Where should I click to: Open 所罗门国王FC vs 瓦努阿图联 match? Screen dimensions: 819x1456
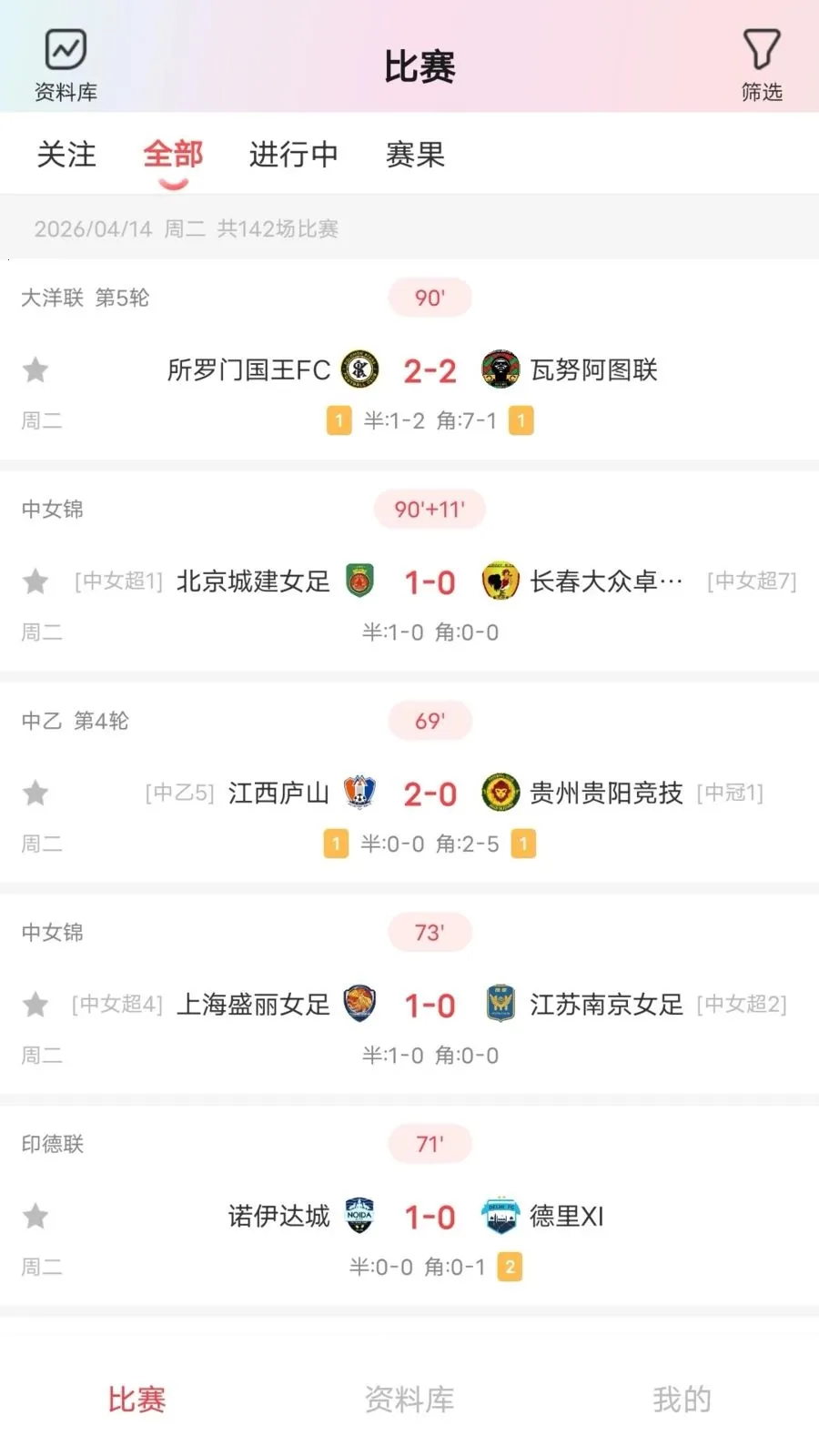(x=430, y=370)
